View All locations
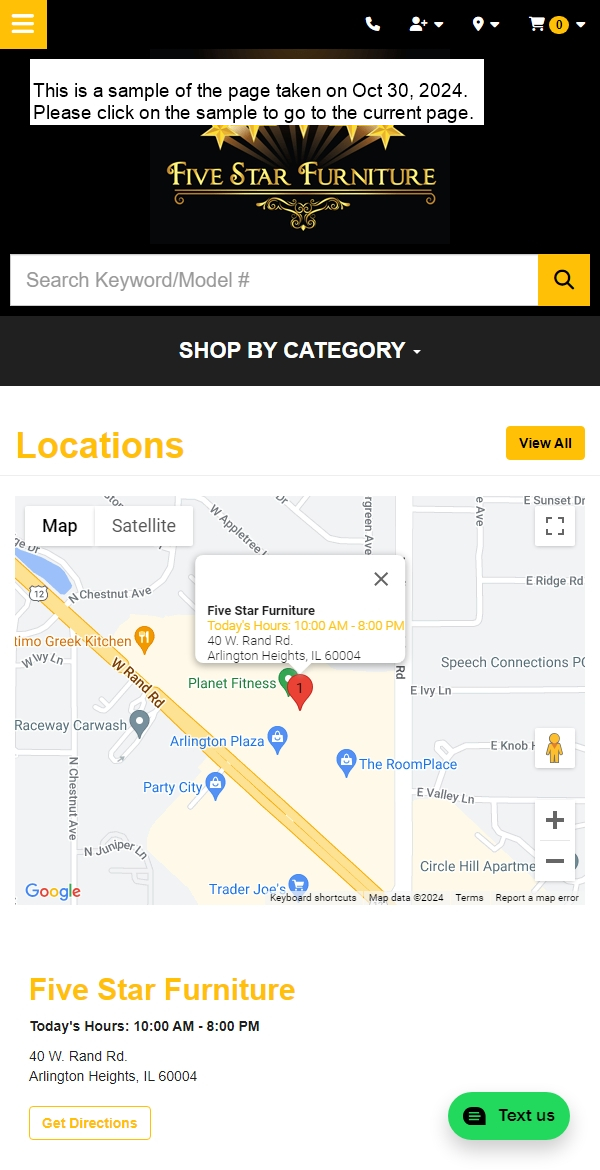This screenshot has width=600, height=1170. [545, 443]
